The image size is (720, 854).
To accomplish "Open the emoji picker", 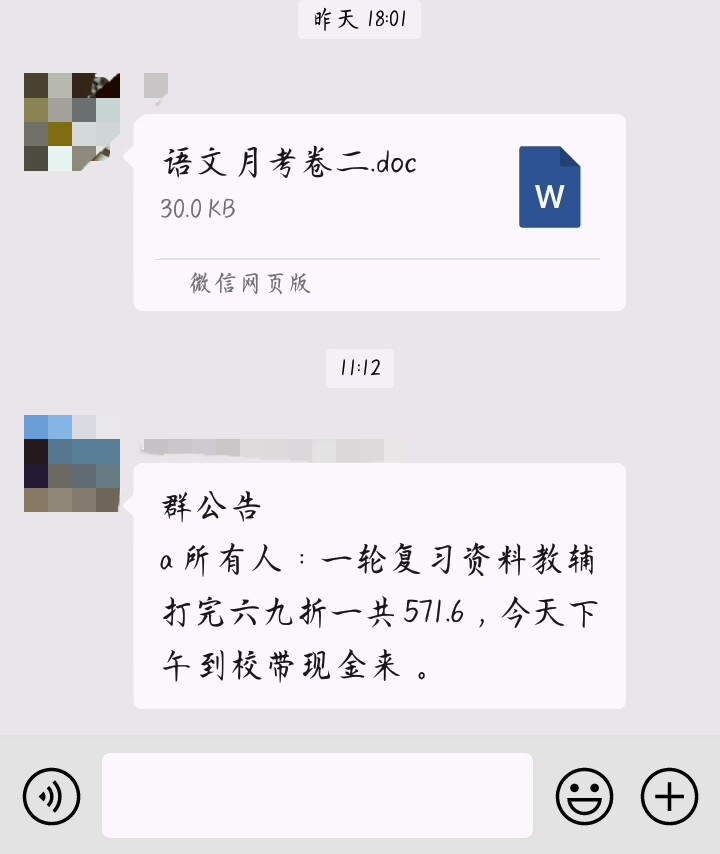I will point(584,796).
